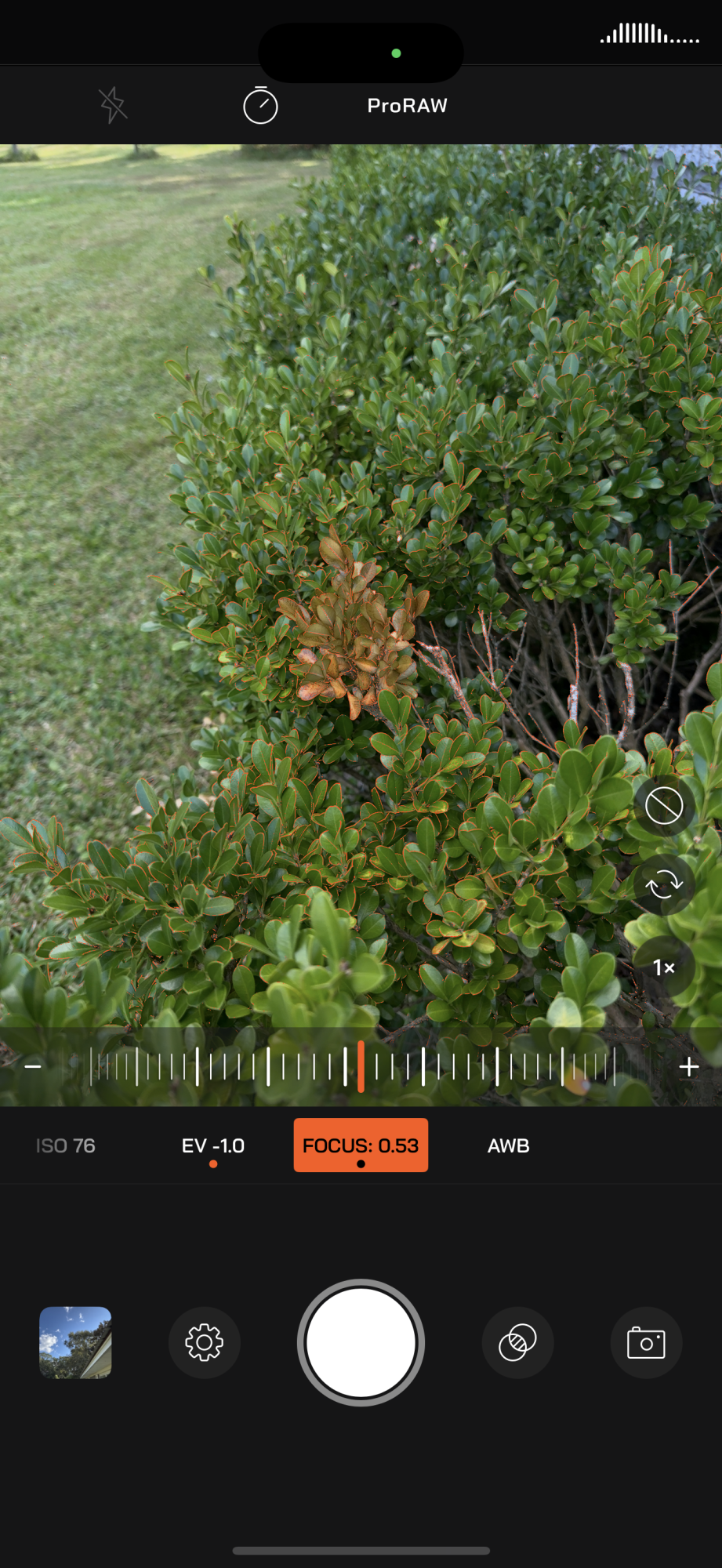Viewport: 722px width, 1568px height.
Task: Open the camera mode icon
Action: tap(646, 1342)
